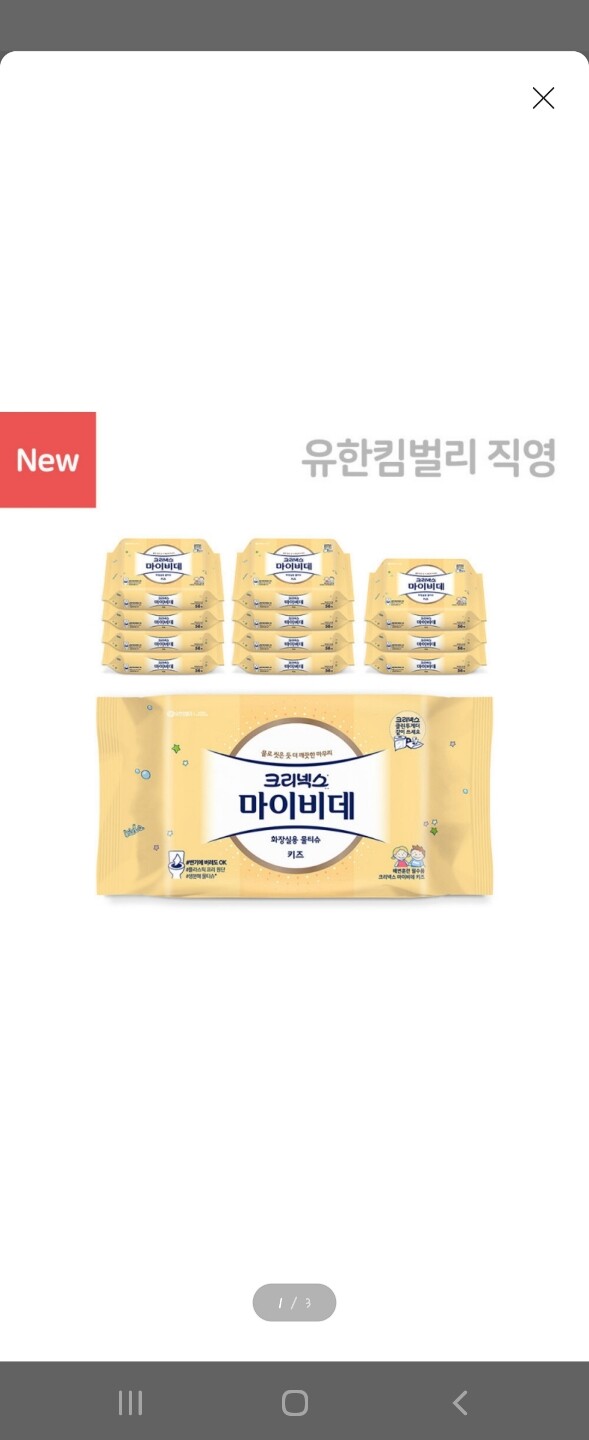589x1440 pixels.
Task: Close the product image viewer
Action: (543, 98)
